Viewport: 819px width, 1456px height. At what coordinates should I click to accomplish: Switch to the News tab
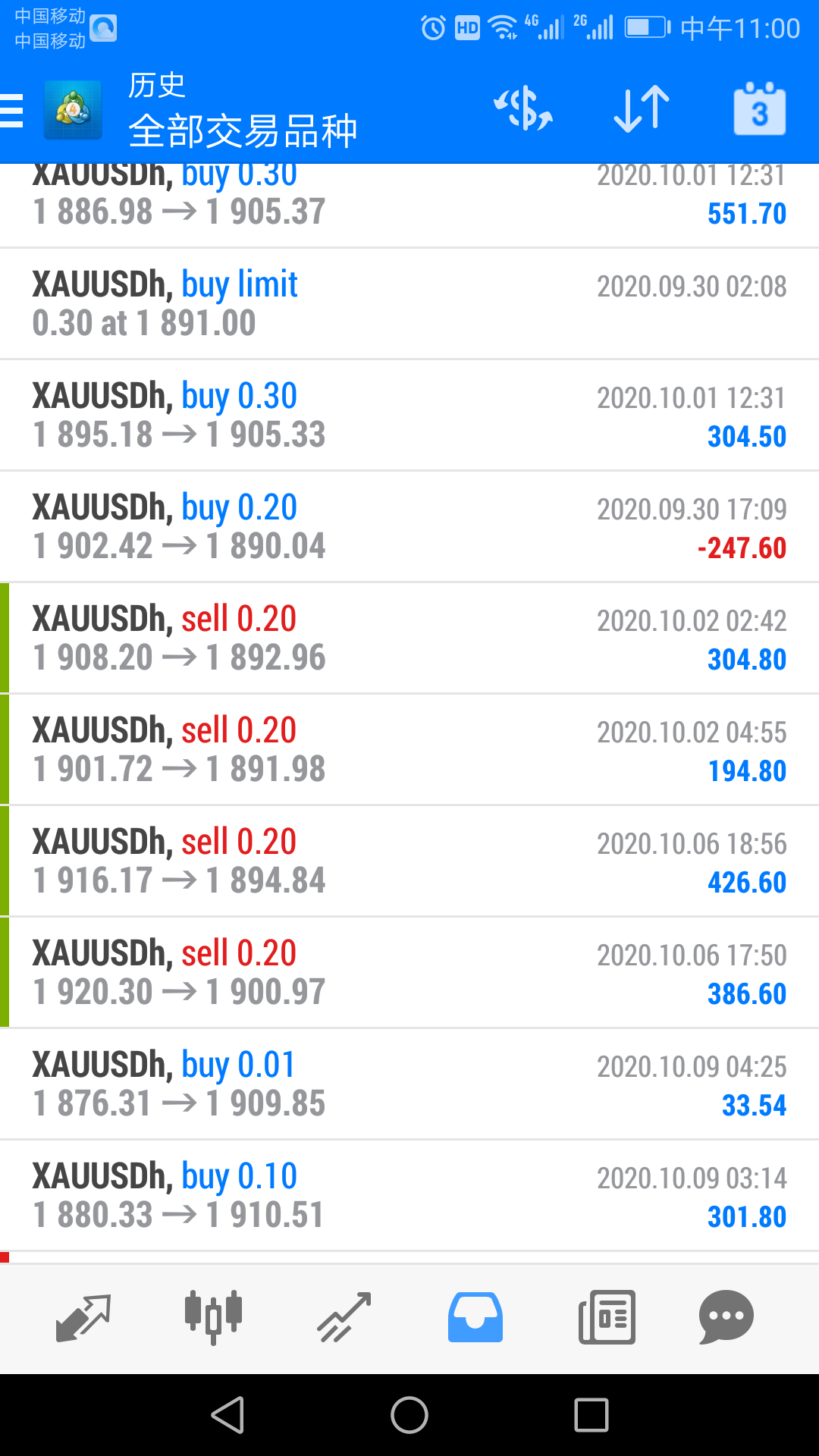607,1317
